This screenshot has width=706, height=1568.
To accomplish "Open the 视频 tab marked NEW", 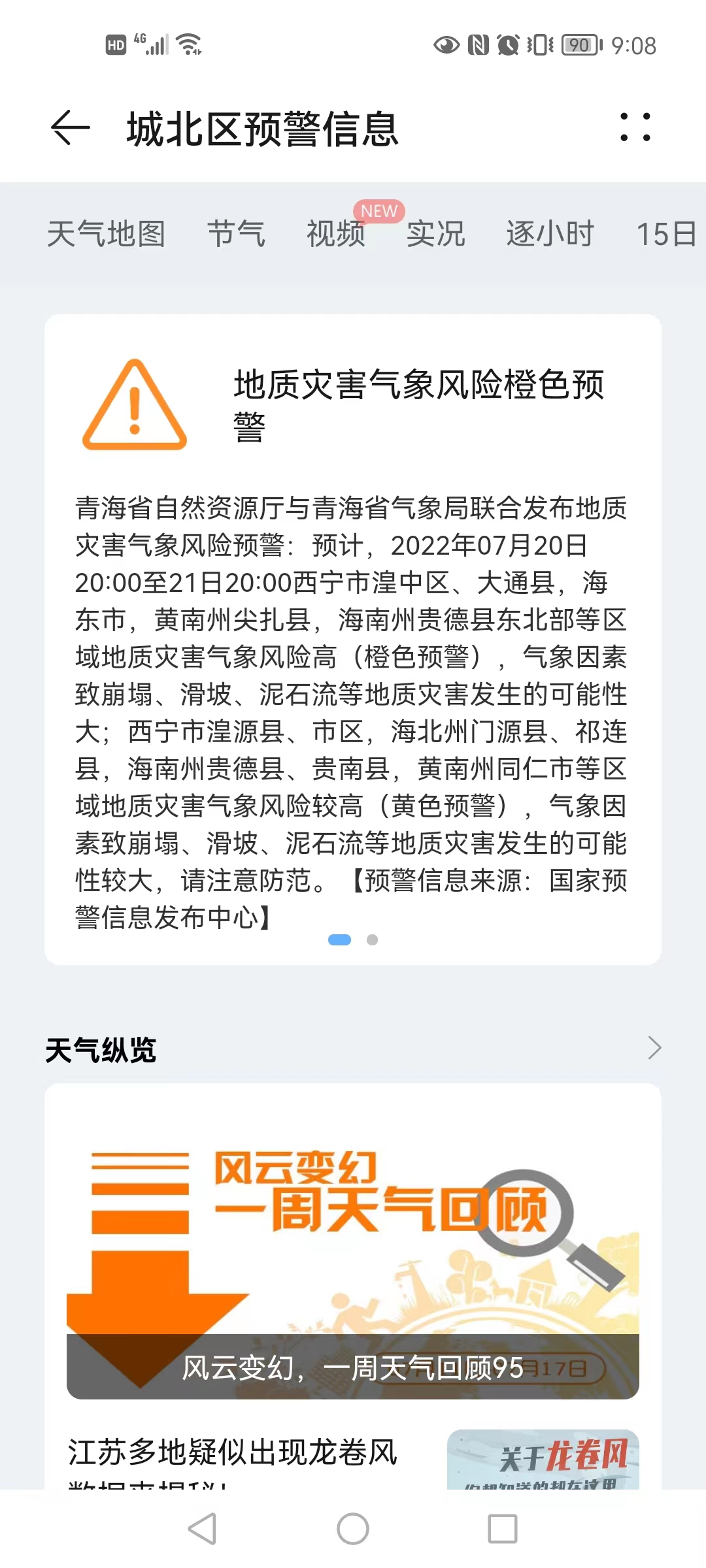I will (336, 234).
